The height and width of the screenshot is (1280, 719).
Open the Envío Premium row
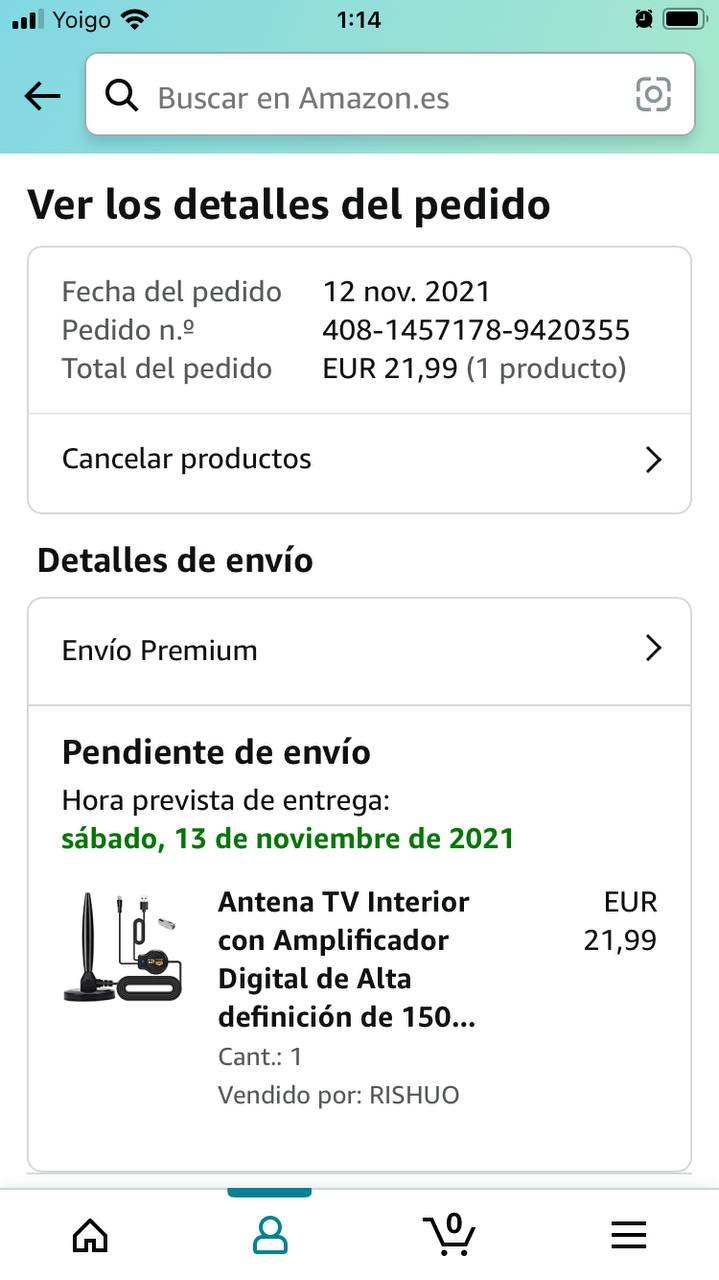(x=360, y=650)
